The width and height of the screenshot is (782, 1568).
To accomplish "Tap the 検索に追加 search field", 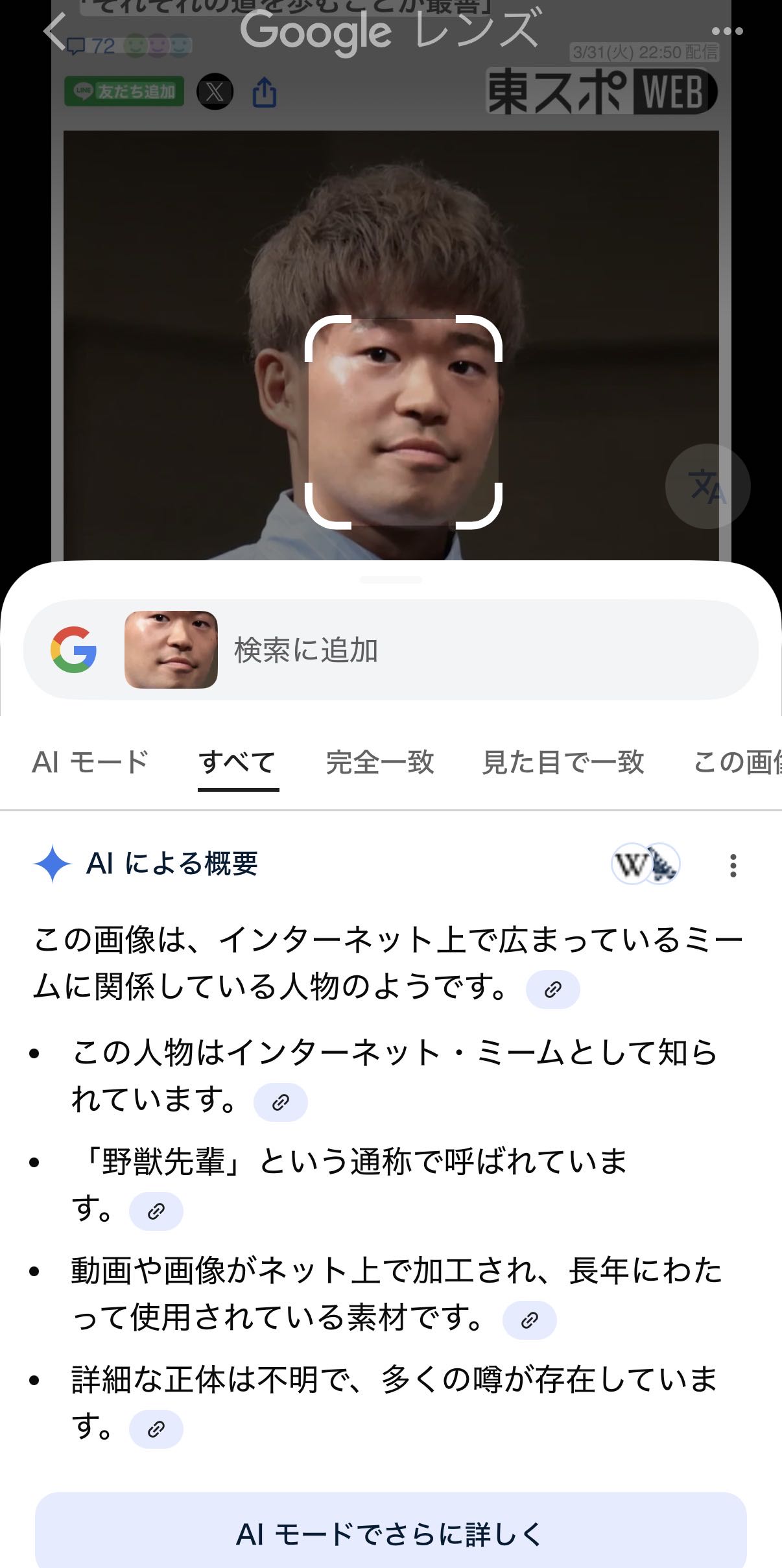I will [x=454, y=650].
